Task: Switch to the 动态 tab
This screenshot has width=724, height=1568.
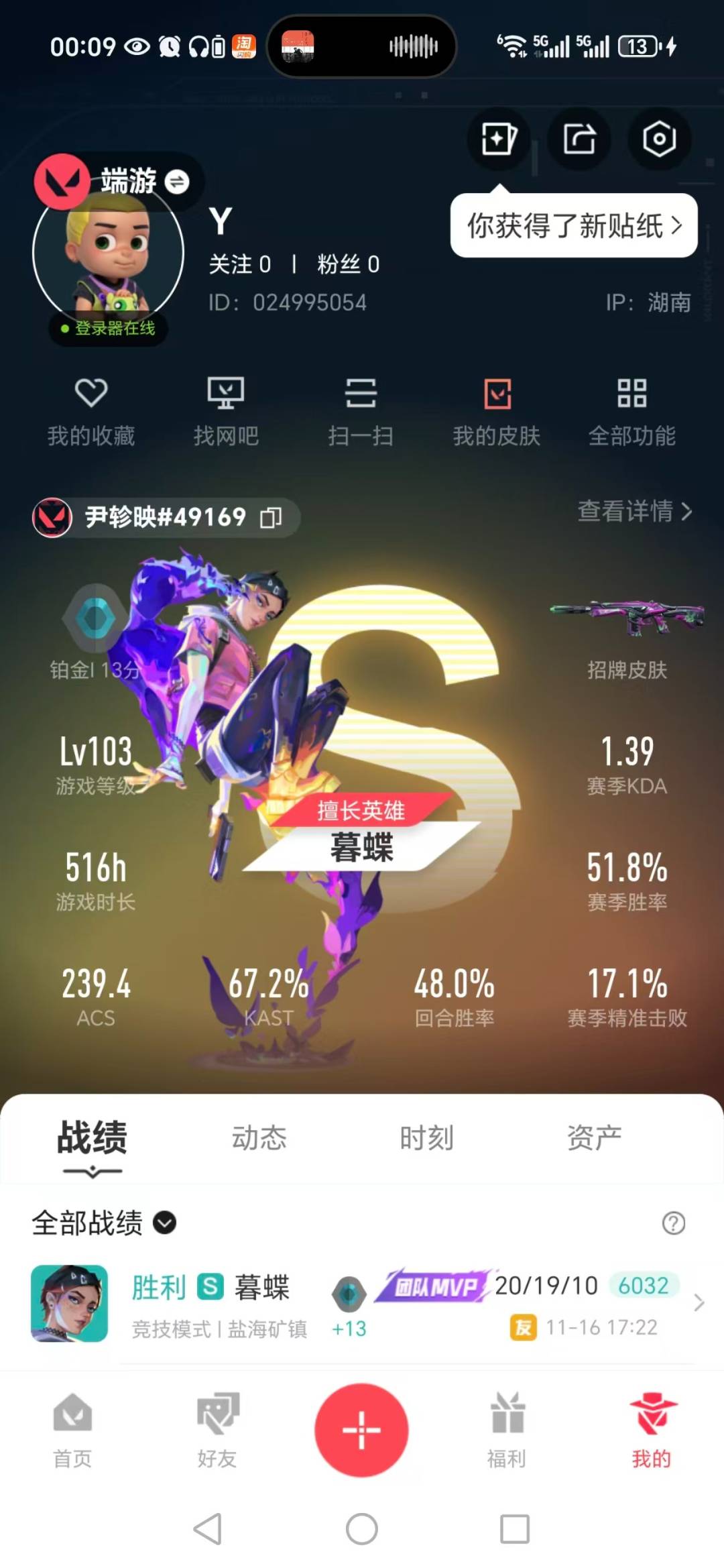Action: coord(259,1138)
